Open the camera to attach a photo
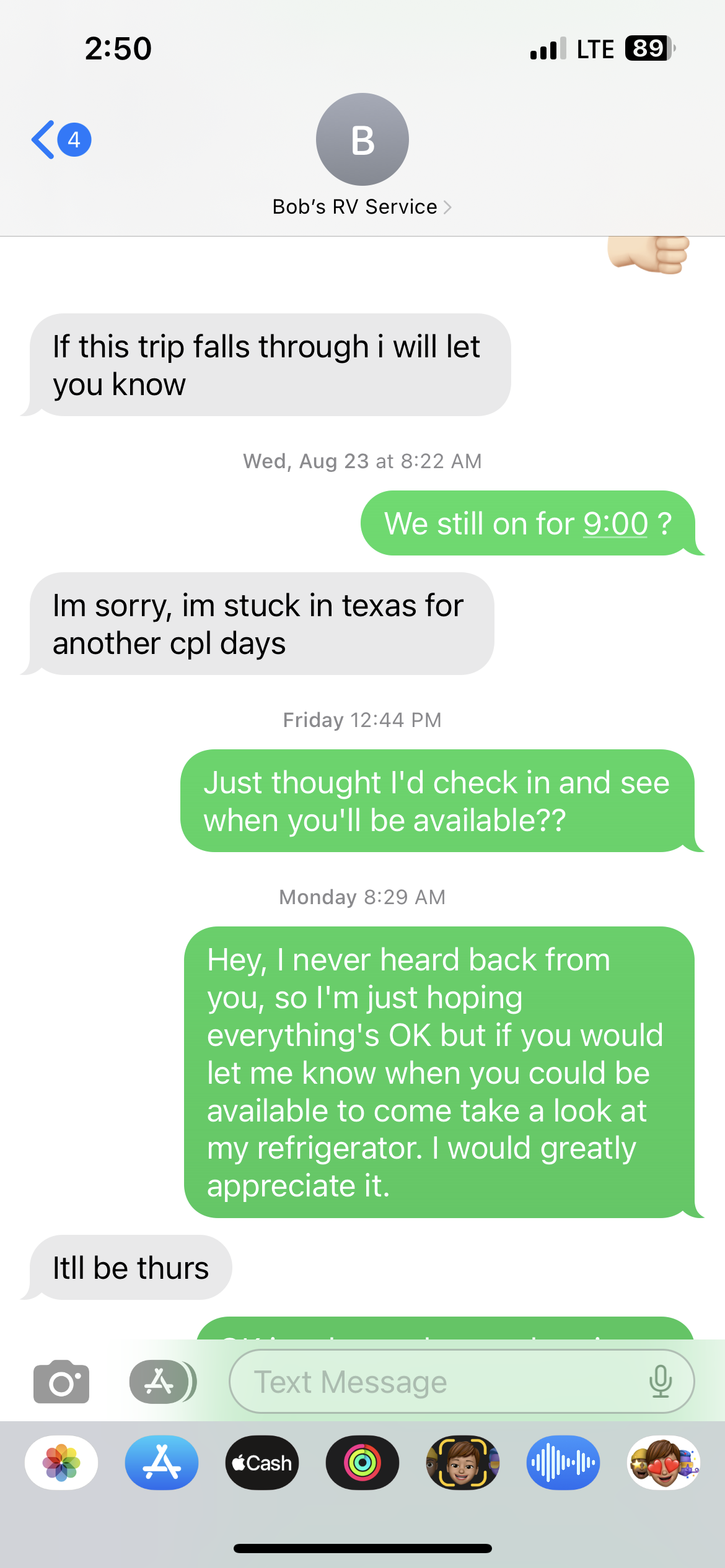Image resolution: width=725 pixels, height=1568 pixels. pos(61,1382)
